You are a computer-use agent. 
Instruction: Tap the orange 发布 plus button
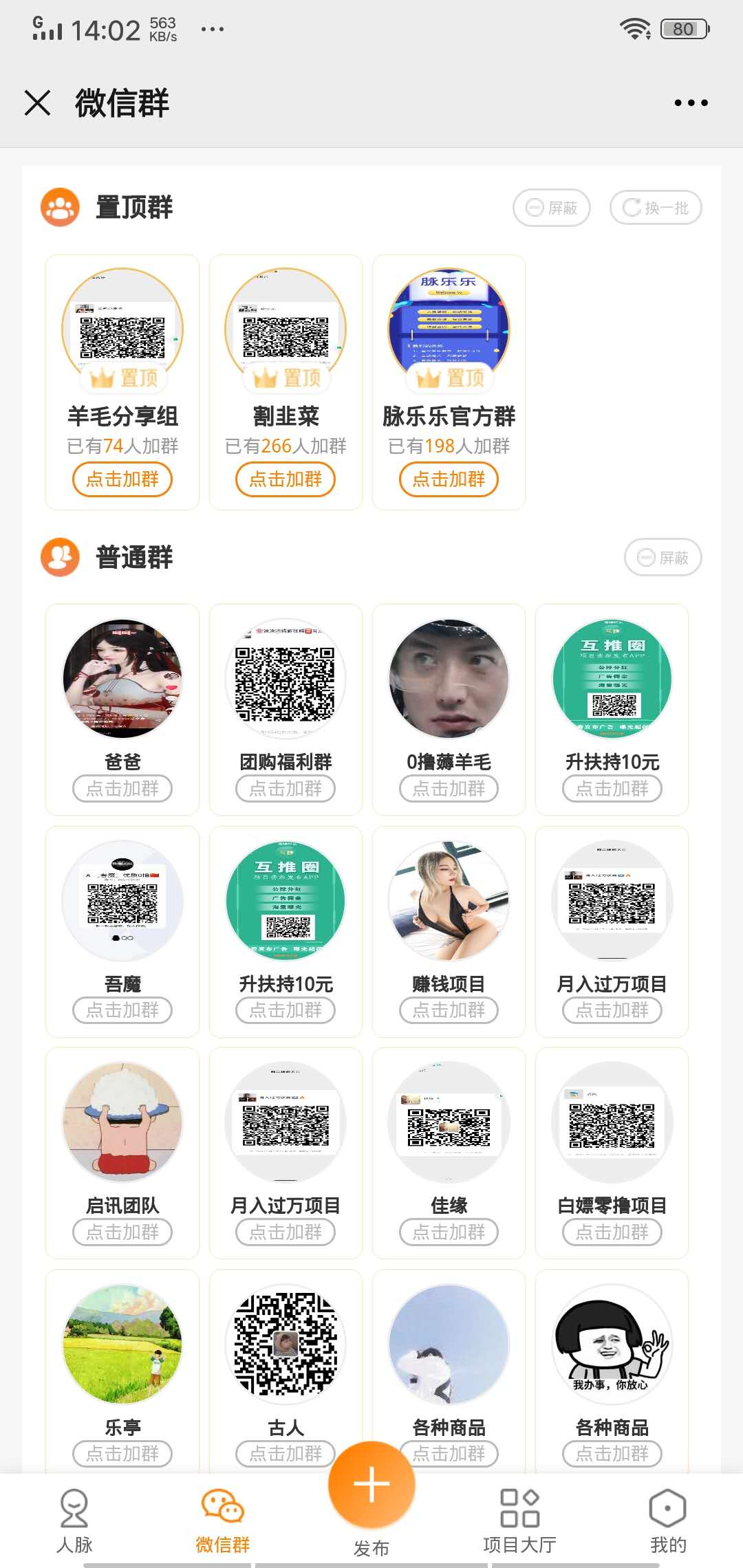371,1485
